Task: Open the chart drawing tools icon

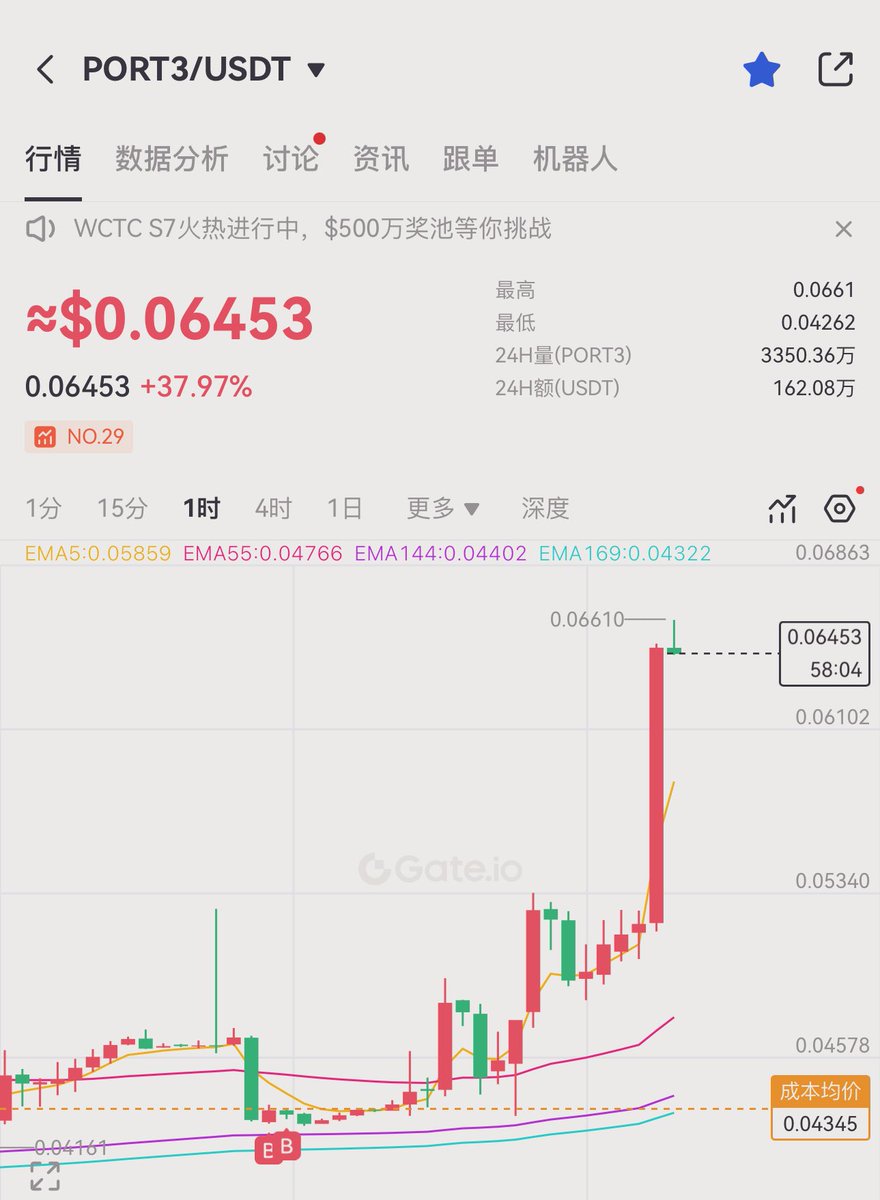Action: 782,509
